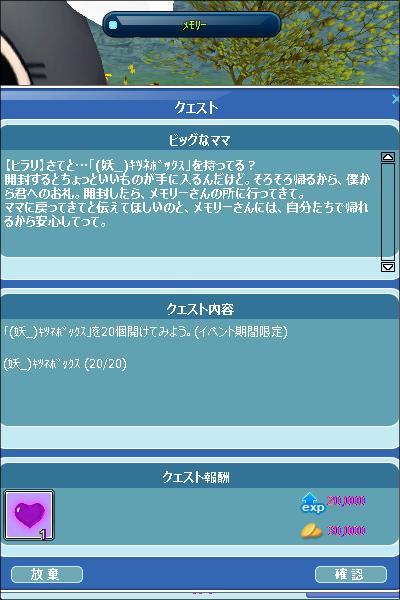400x600 pixels.
Task: Close the quest window
Action: [x=396, y=99]
